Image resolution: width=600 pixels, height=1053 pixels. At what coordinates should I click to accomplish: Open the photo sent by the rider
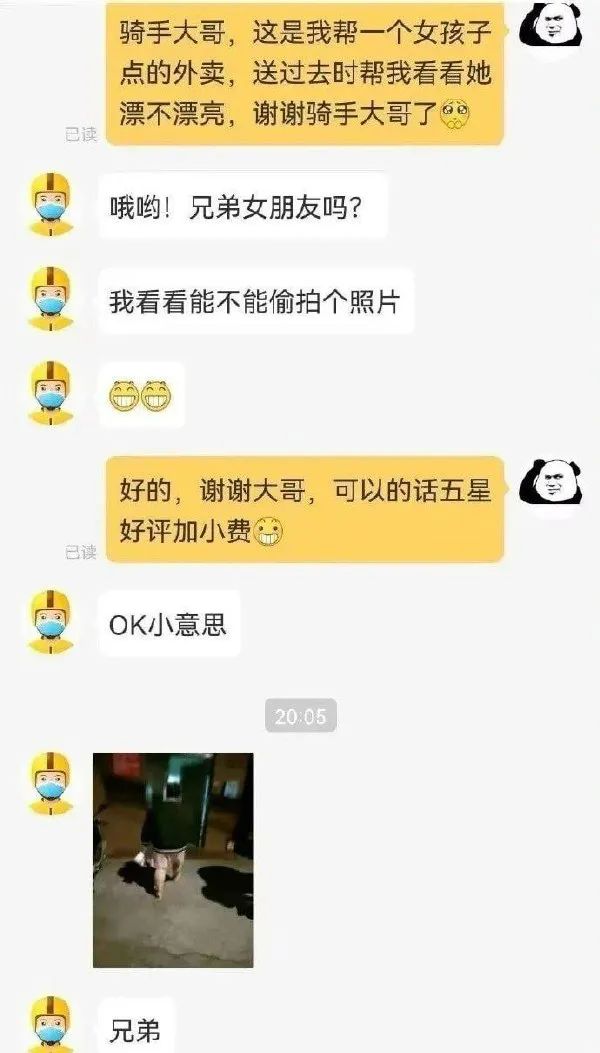[173, 860]
